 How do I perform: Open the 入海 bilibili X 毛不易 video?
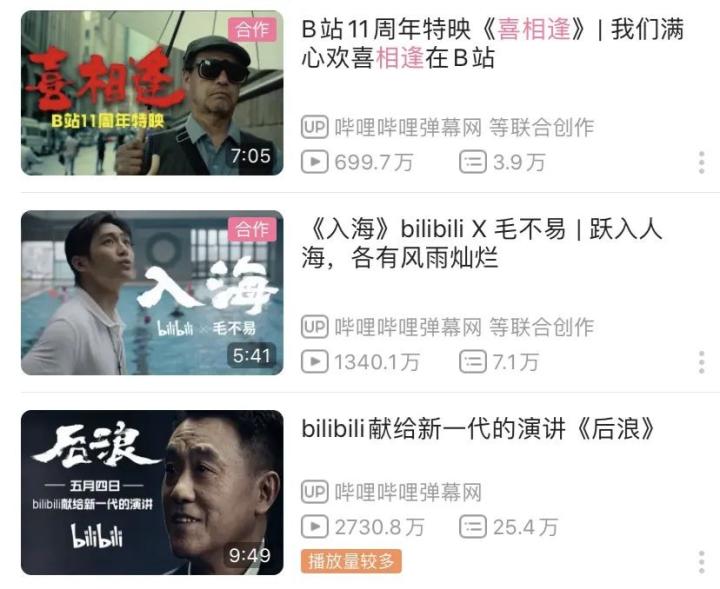[x=152, y=293]
